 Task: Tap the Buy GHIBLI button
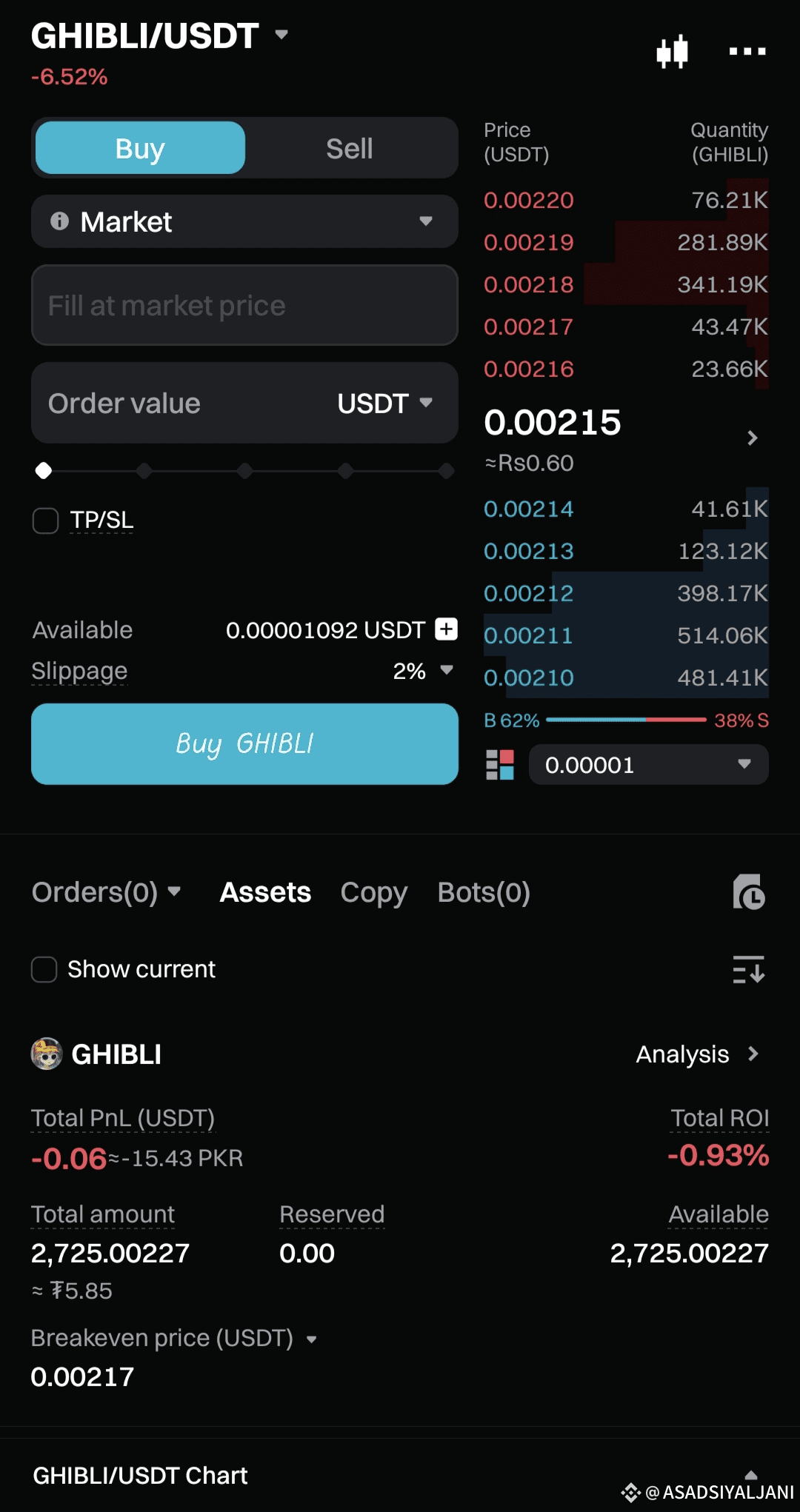pyautogui.click(x=244, y=743)
